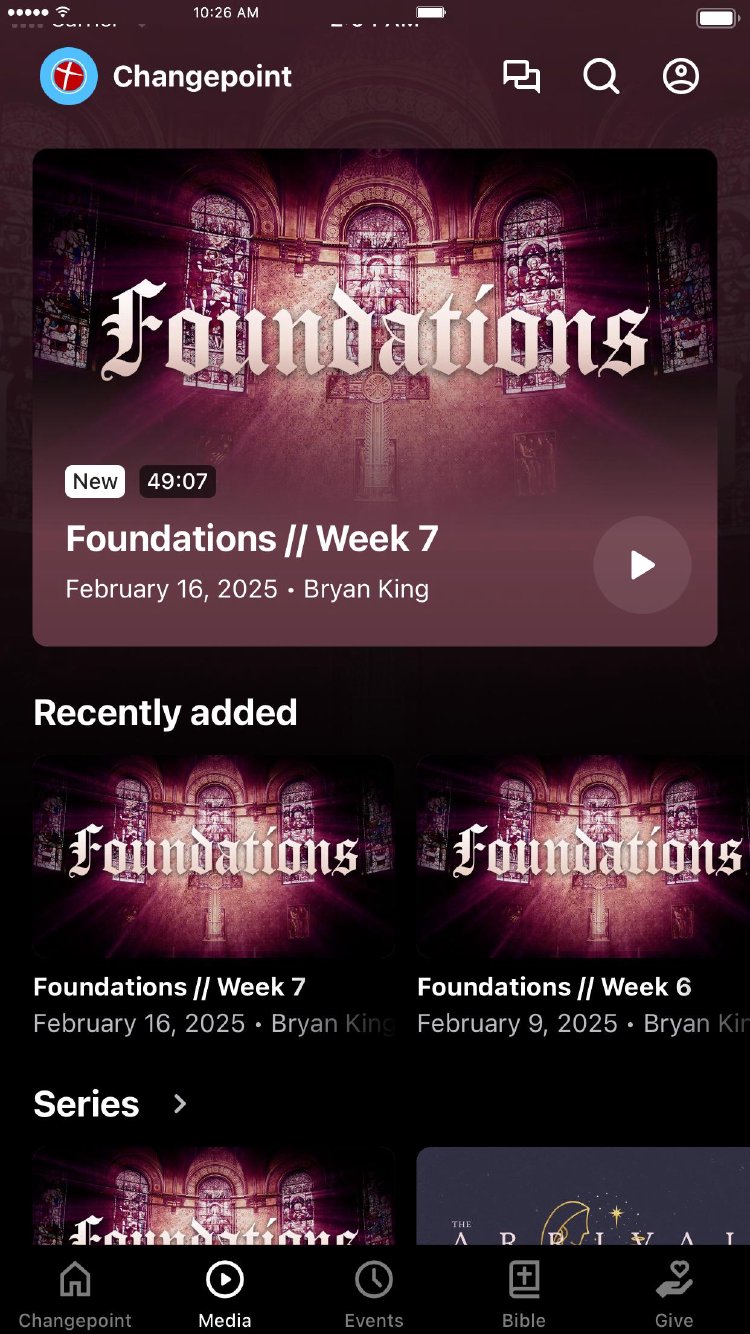Open The Arrival series card
Image resolution: width=750 pixels, height=1334 pixels.
tap(583, 1196)
